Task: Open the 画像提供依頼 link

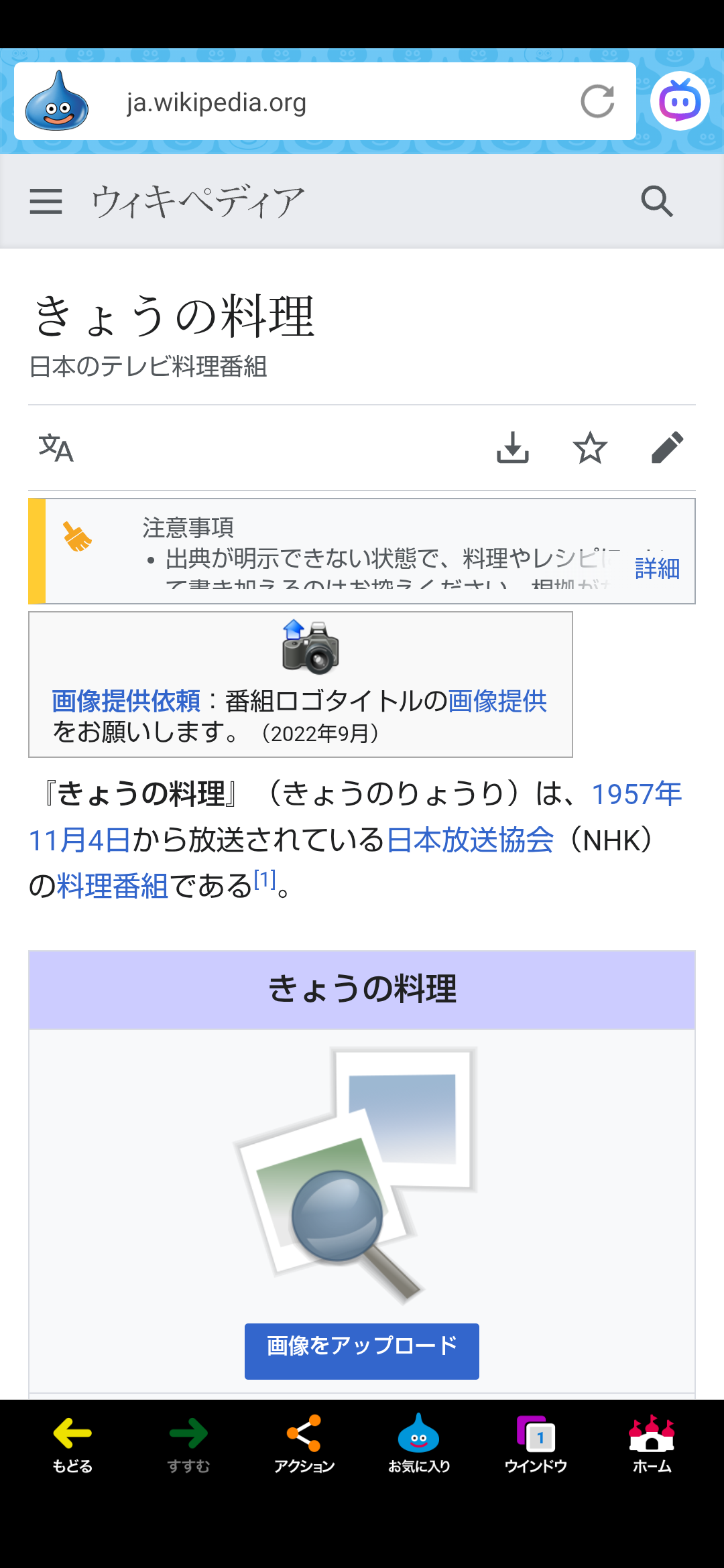Action: pos(126,701)
